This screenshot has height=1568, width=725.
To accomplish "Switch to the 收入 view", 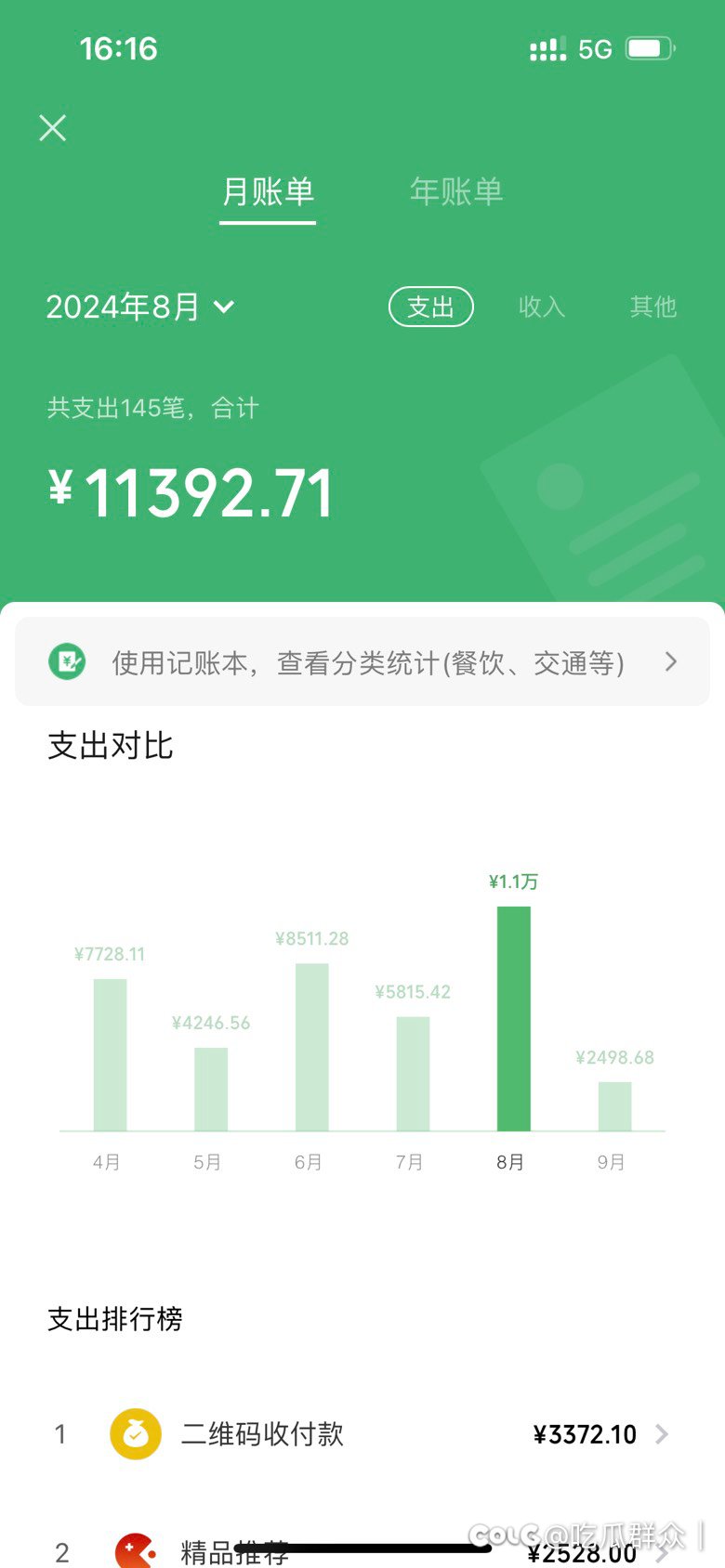I will coord(542,307).
